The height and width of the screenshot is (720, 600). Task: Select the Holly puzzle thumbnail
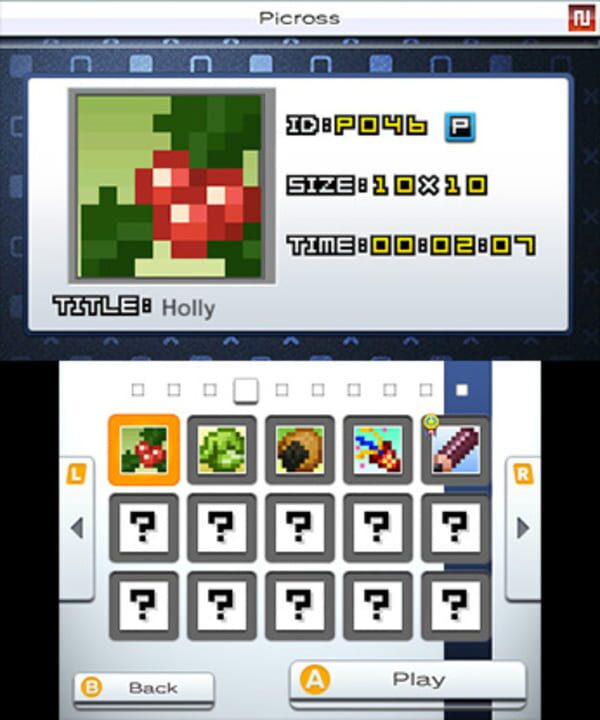[x=144, y=450]
